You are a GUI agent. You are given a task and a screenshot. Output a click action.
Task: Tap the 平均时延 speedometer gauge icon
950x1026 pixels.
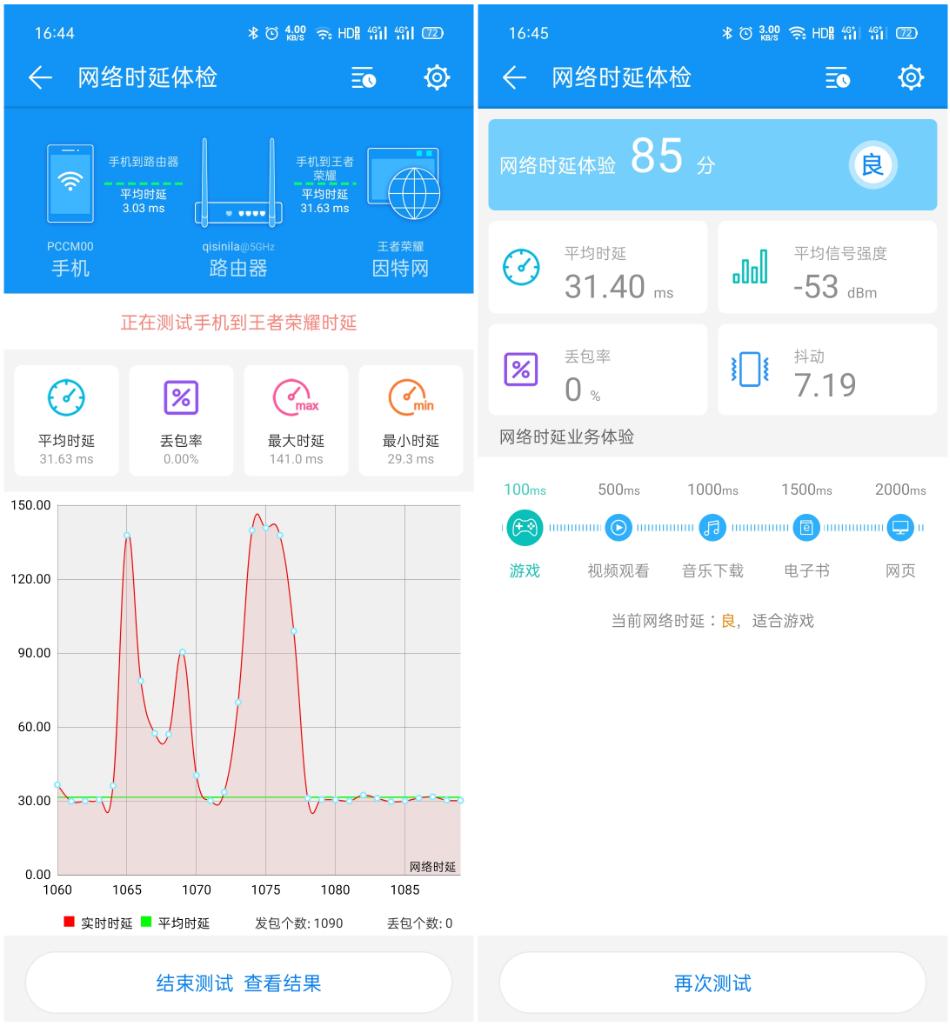521,266
